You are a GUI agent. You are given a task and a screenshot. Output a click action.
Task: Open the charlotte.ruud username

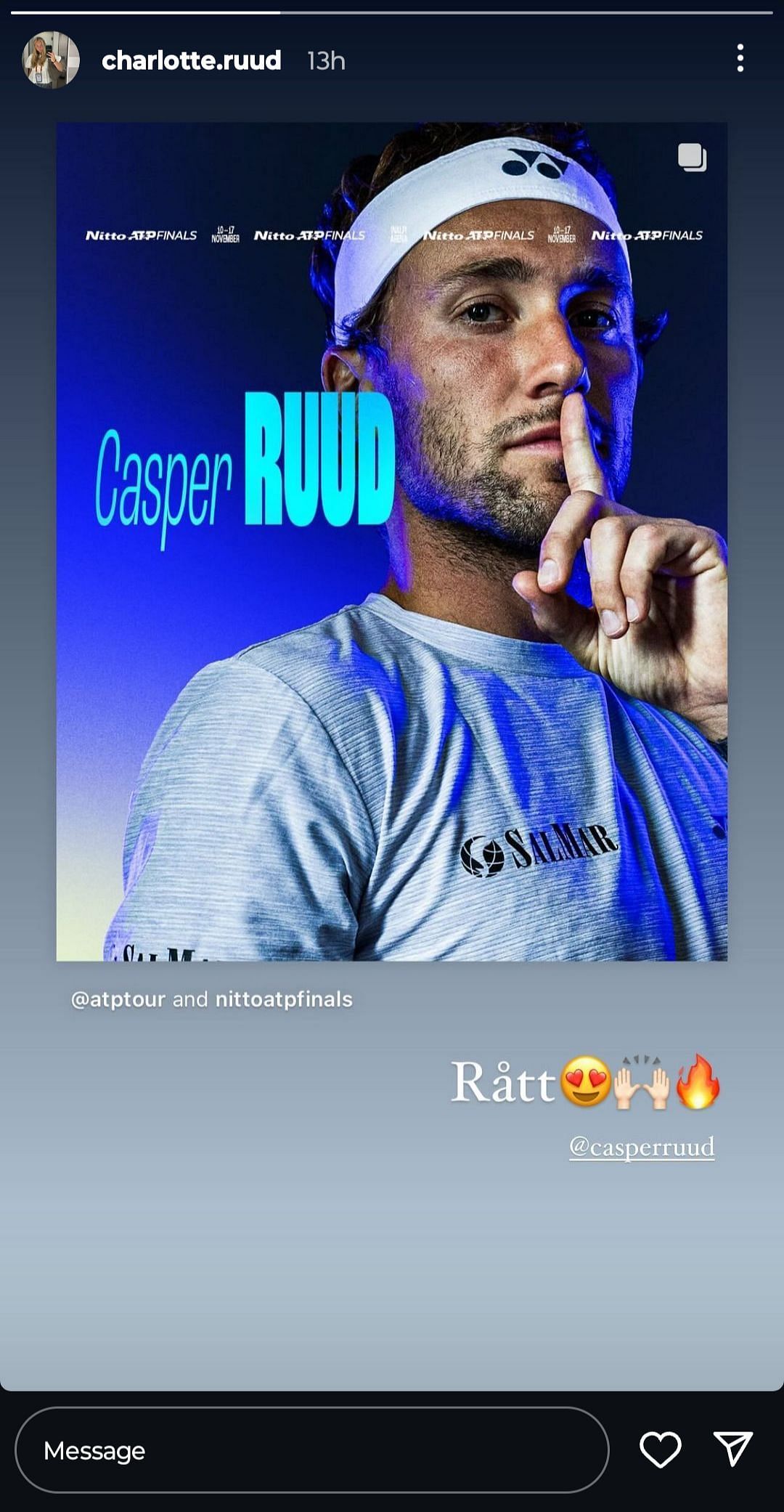pos(191,60)
